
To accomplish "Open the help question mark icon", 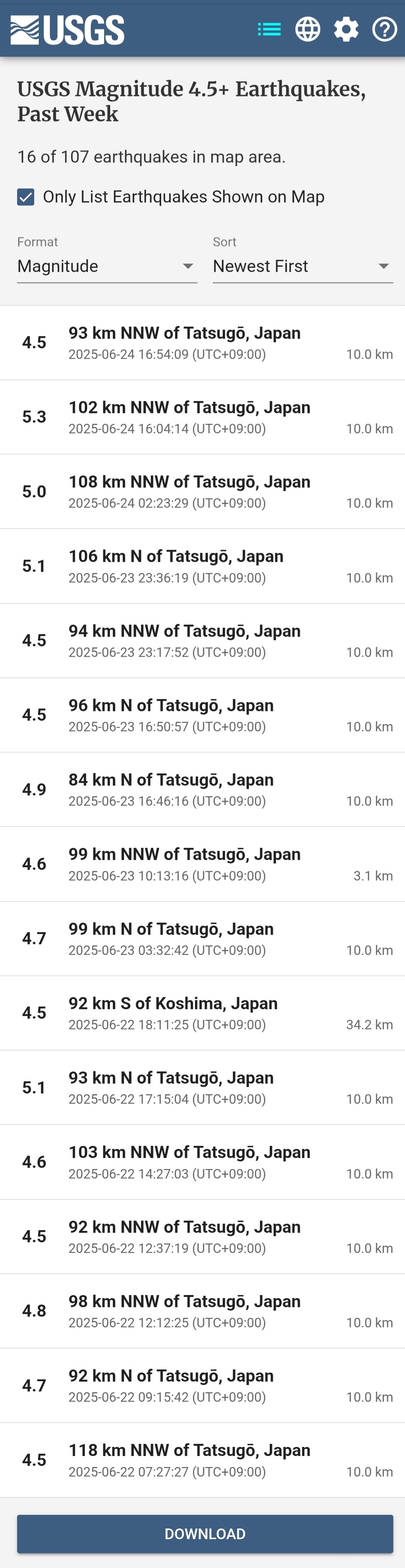I will (384, 29).
